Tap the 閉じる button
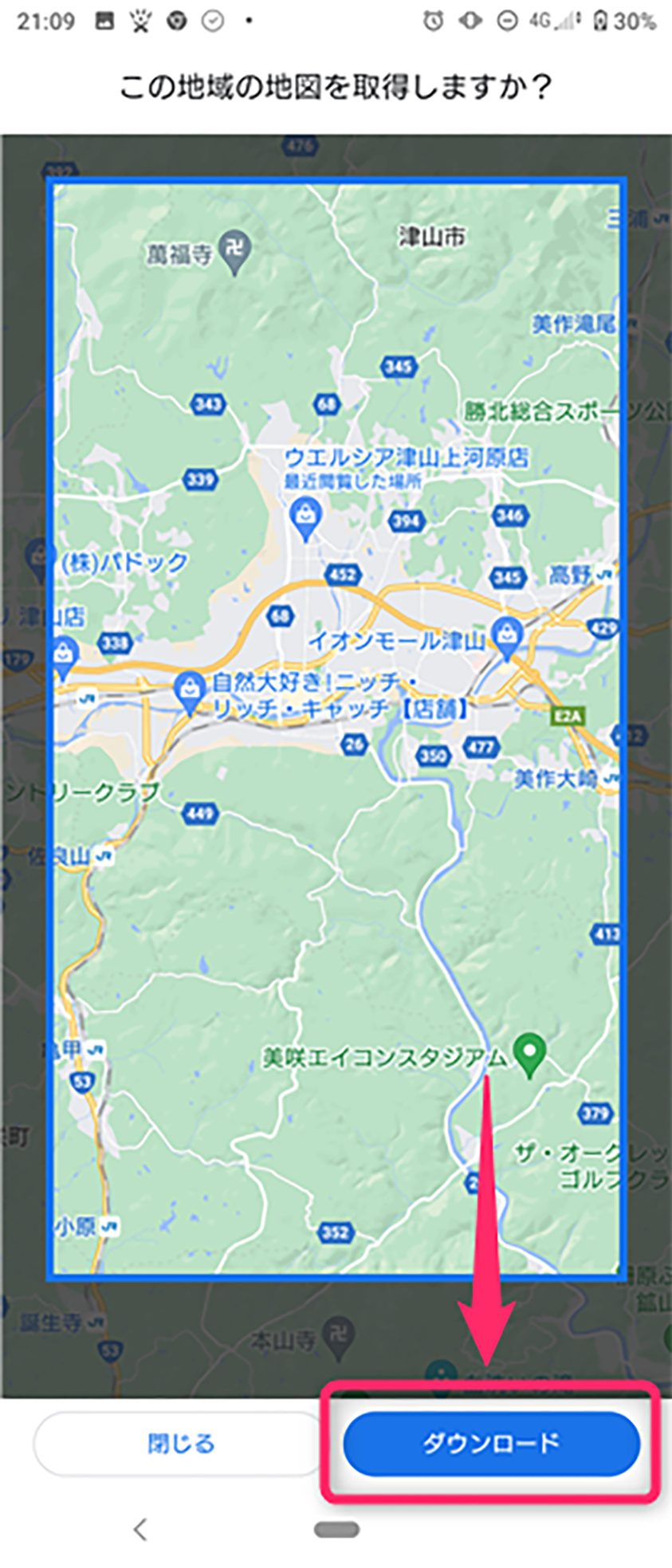672x1568 pixels. [180, 1444]
